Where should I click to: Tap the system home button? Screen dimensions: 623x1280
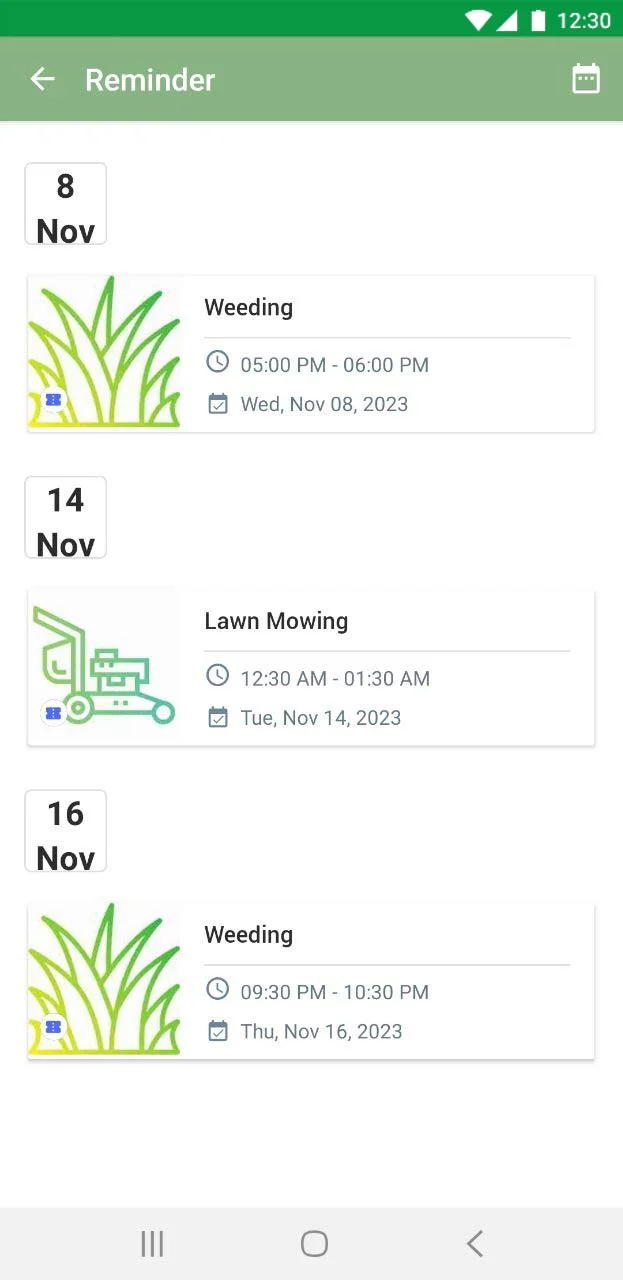click(314, 1243)
